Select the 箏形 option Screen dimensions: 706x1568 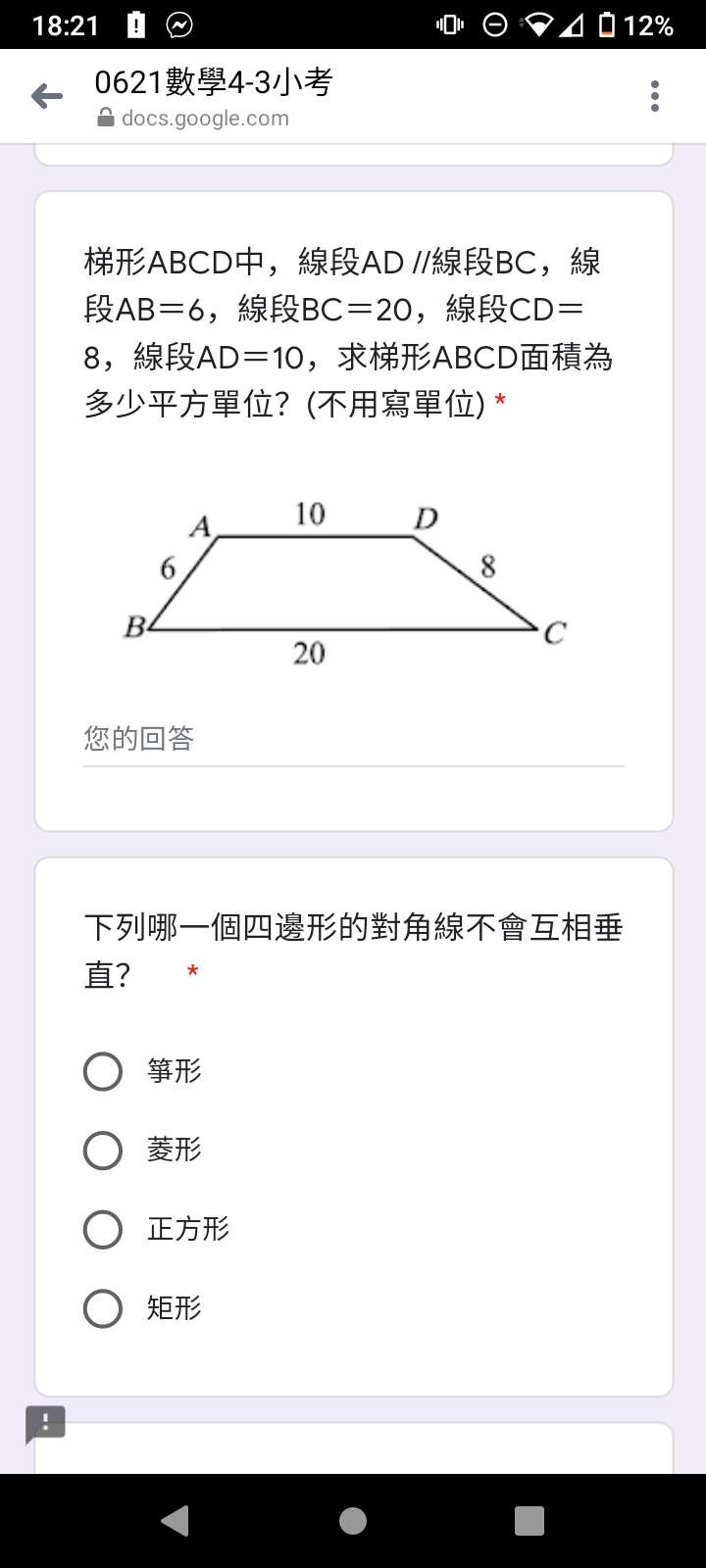(103, 1071)
